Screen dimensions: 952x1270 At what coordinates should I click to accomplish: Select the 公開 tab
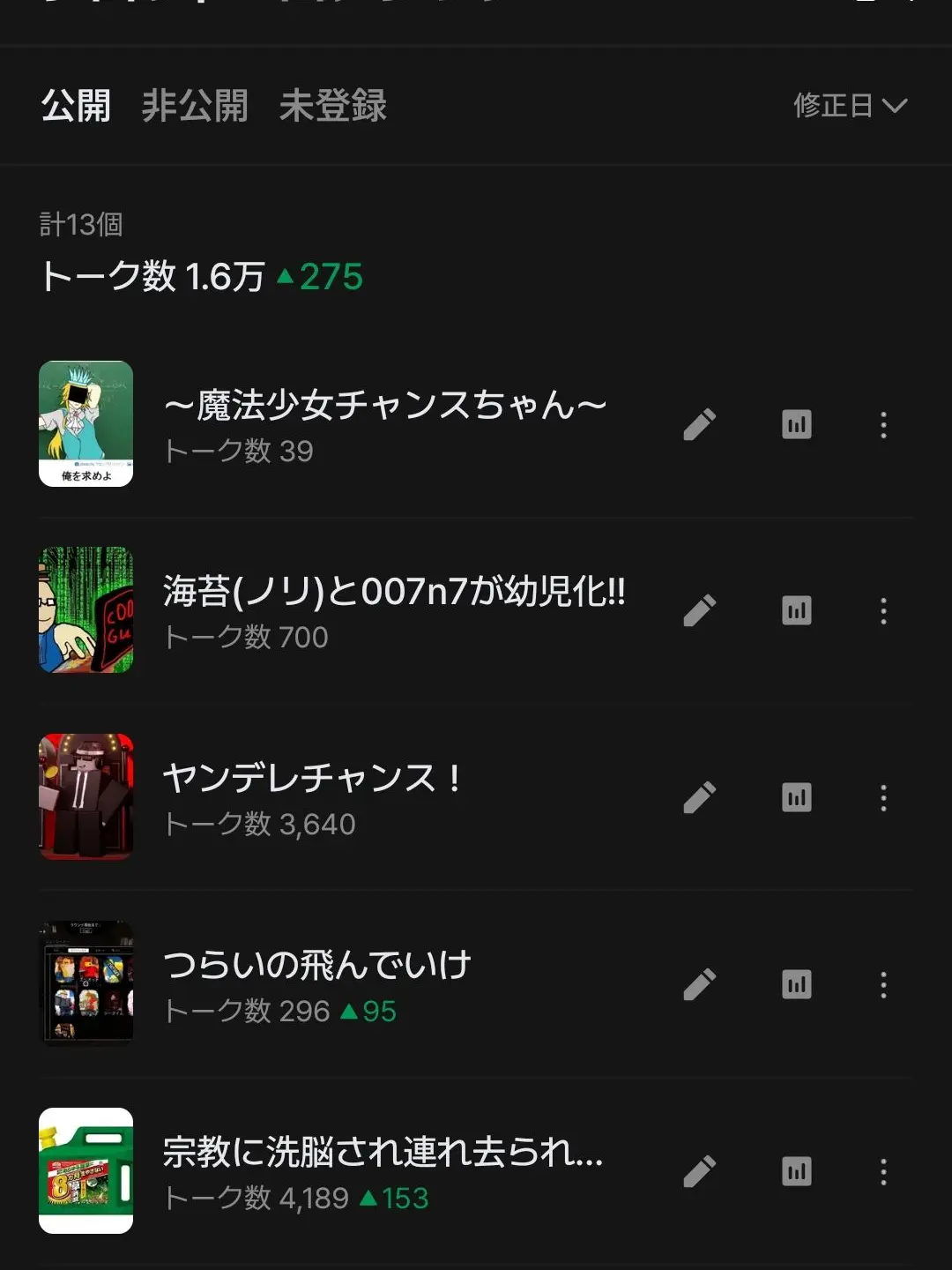tap(75, 105)
